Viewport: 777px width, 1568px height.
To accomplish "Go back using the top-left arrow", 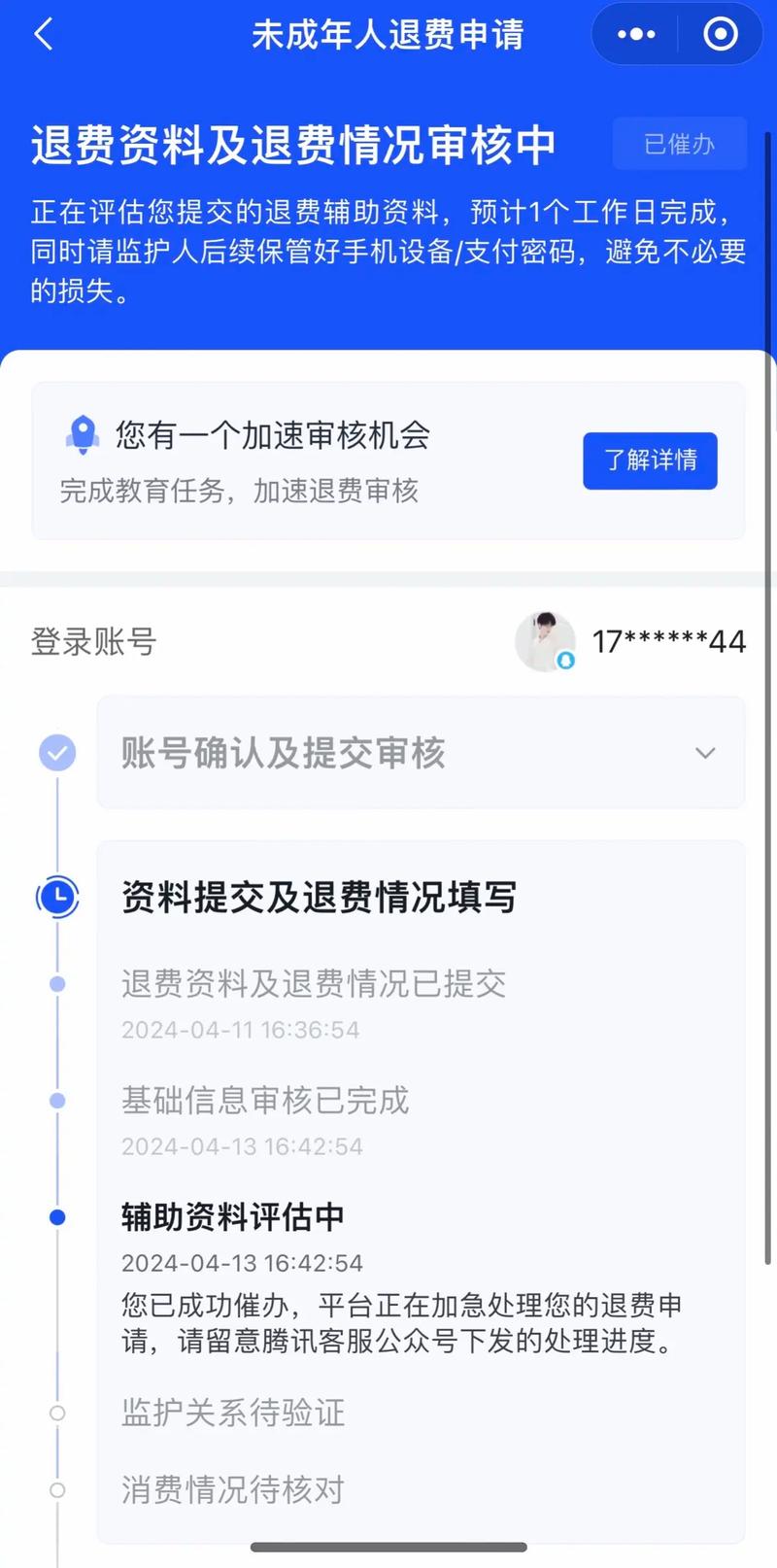I will 44,35.
